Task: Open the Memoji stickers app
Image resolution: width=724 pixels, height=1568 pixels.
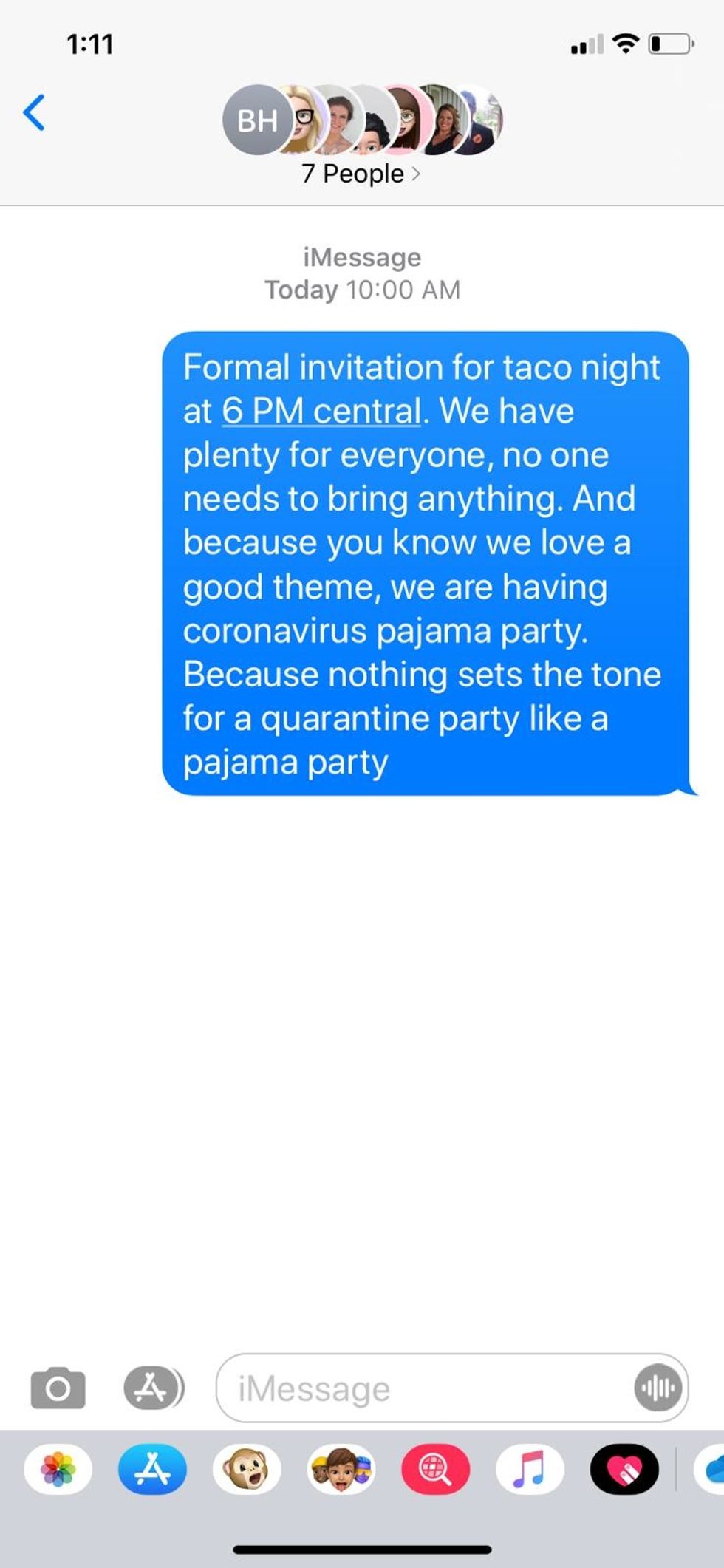Action: point(341,1470)
